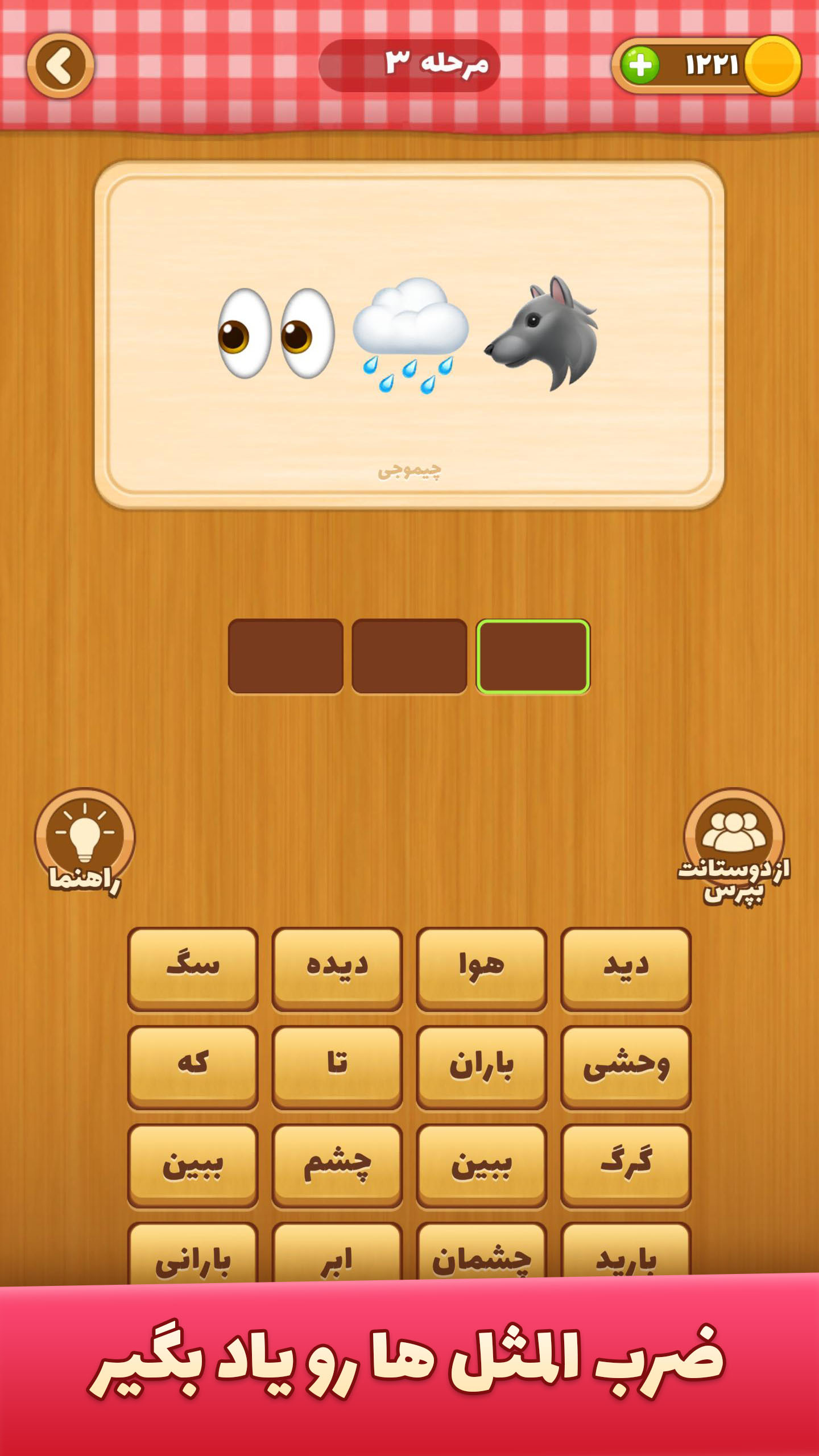Image resolution: width=819 pixels, height=1456 pixels.
Task: Tap the word tile گرگ
Action: 626,1164
